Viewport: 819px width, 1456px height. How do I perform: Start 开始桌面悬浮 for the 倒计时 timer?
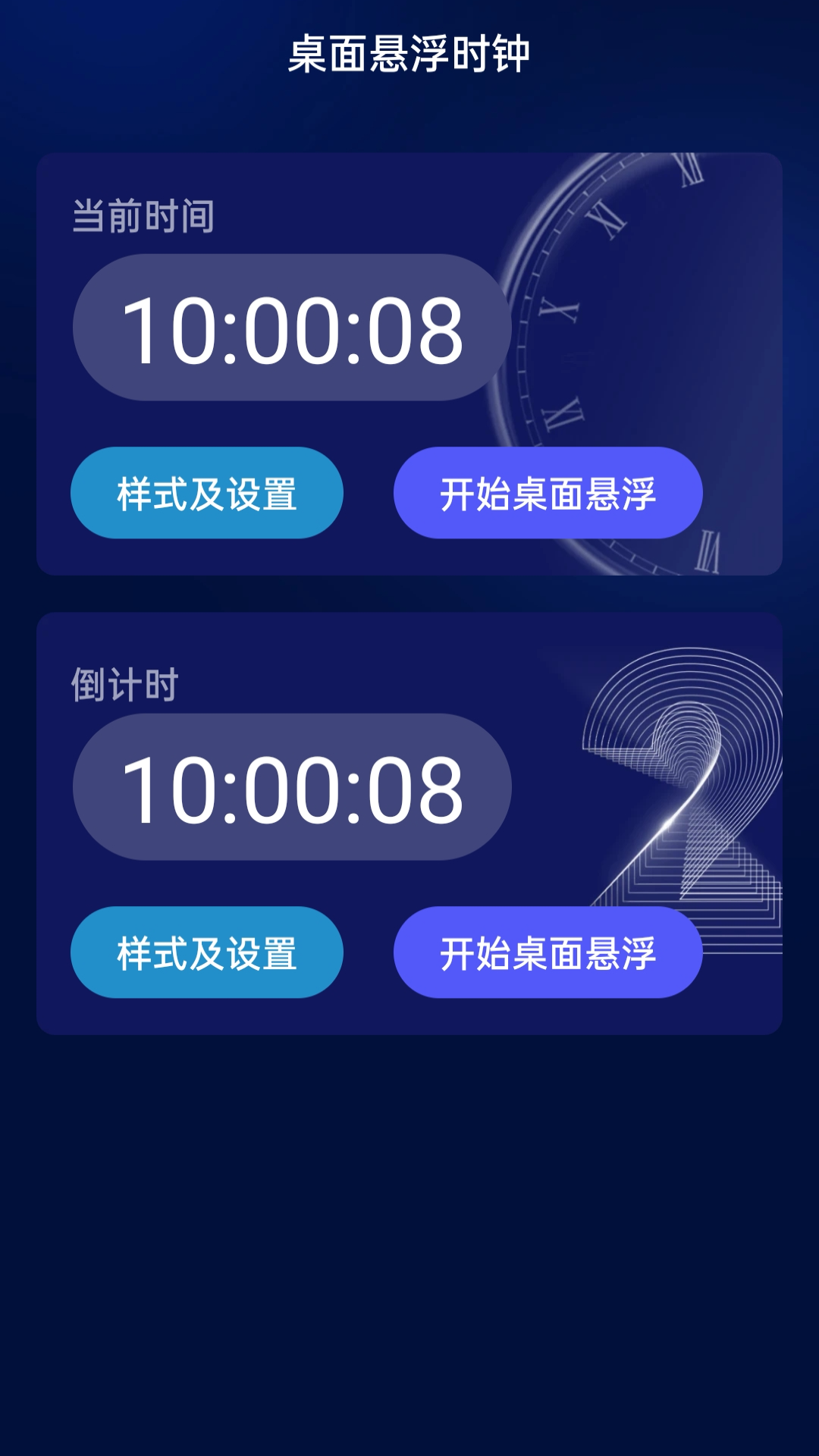coord(548,952)
